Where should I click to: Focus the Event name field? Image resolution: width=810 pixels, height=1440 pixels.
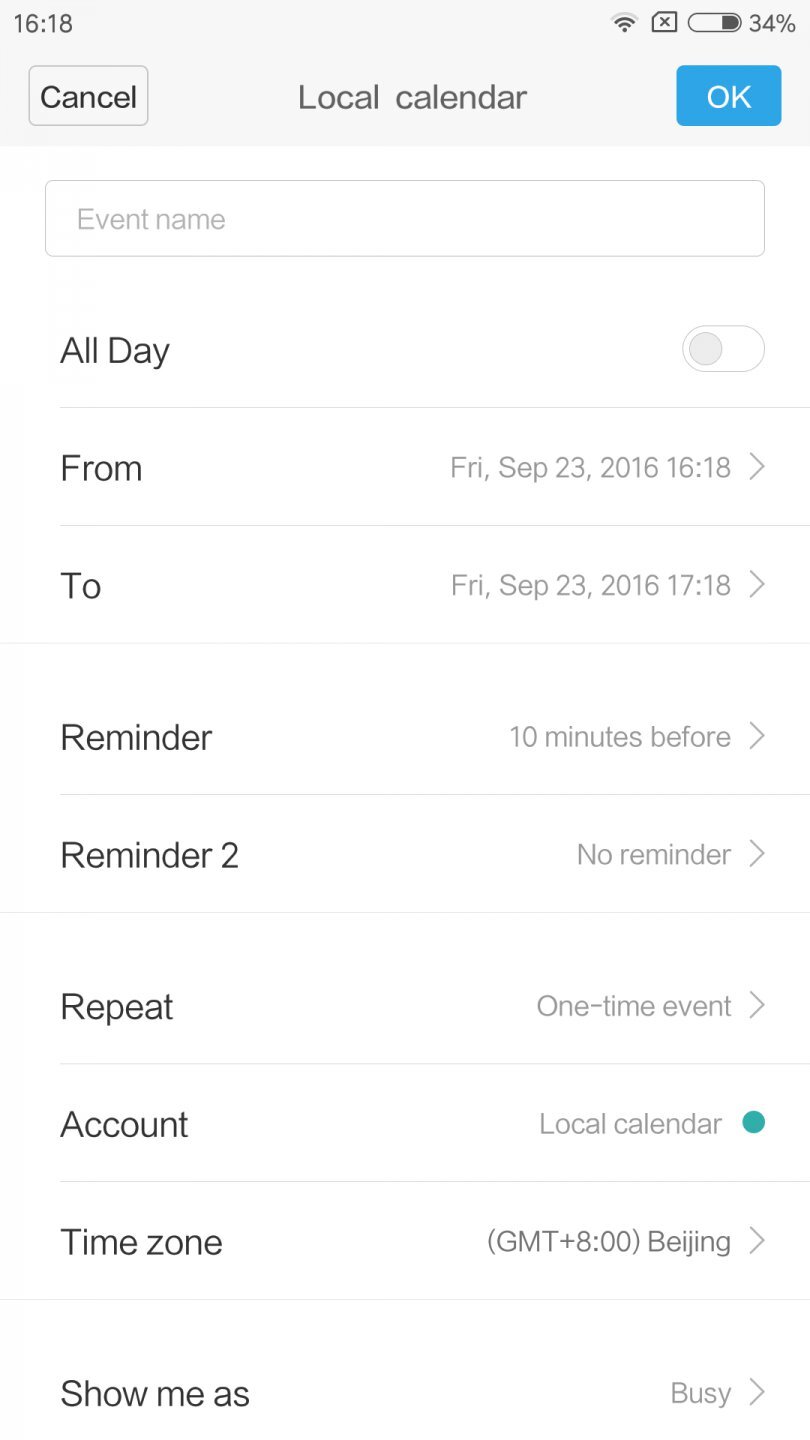pos(404,219)
